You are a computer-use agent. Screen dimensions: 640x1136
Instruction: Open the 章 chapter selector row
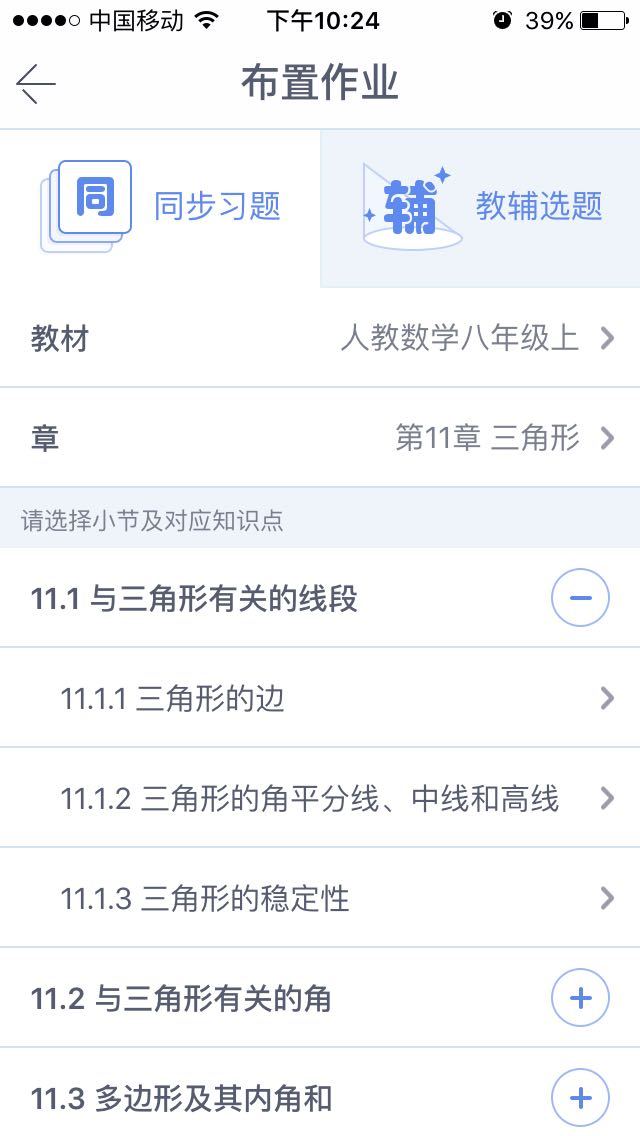320,438
